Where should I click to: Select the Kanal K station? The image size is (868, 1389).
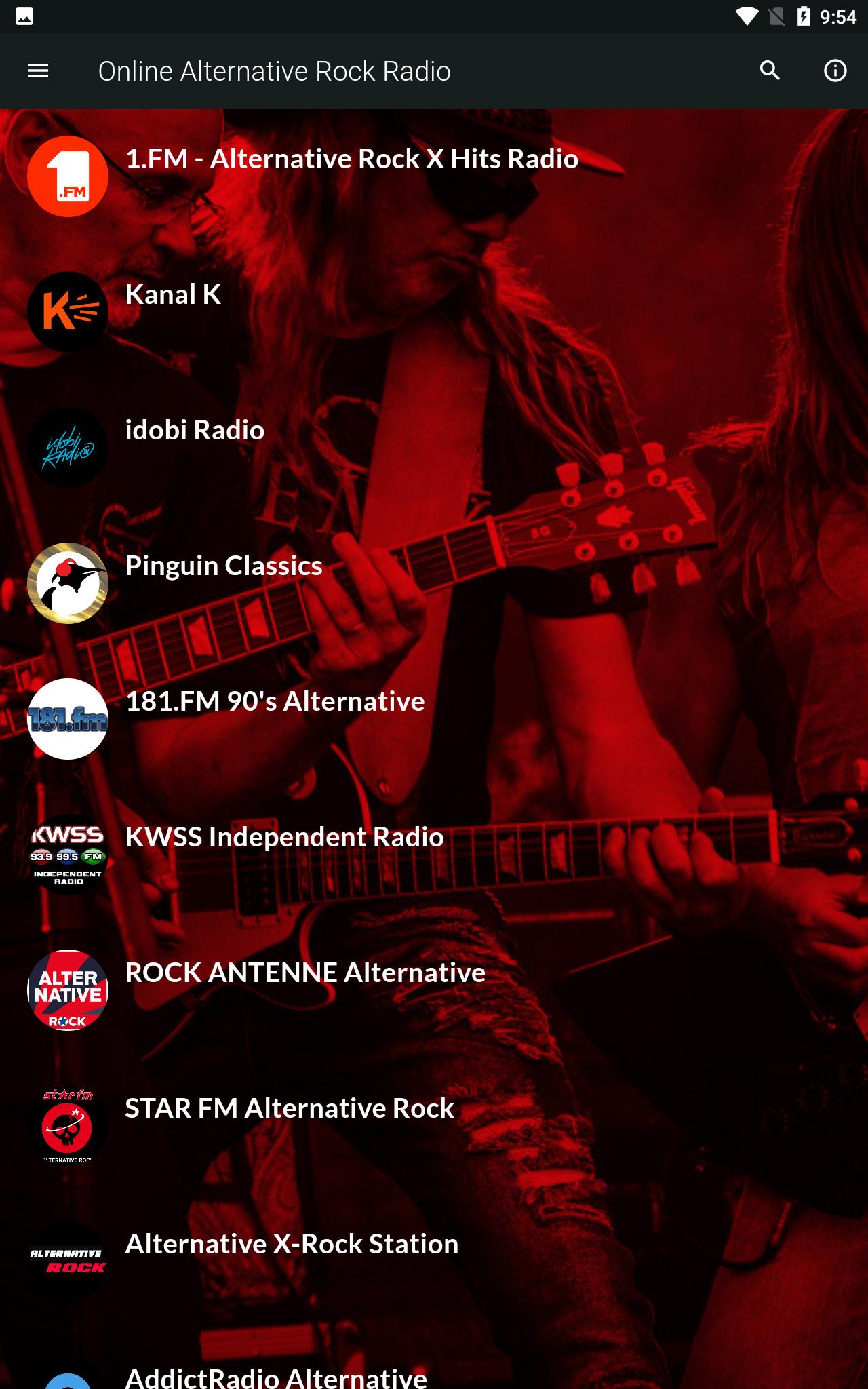point(434,312)
